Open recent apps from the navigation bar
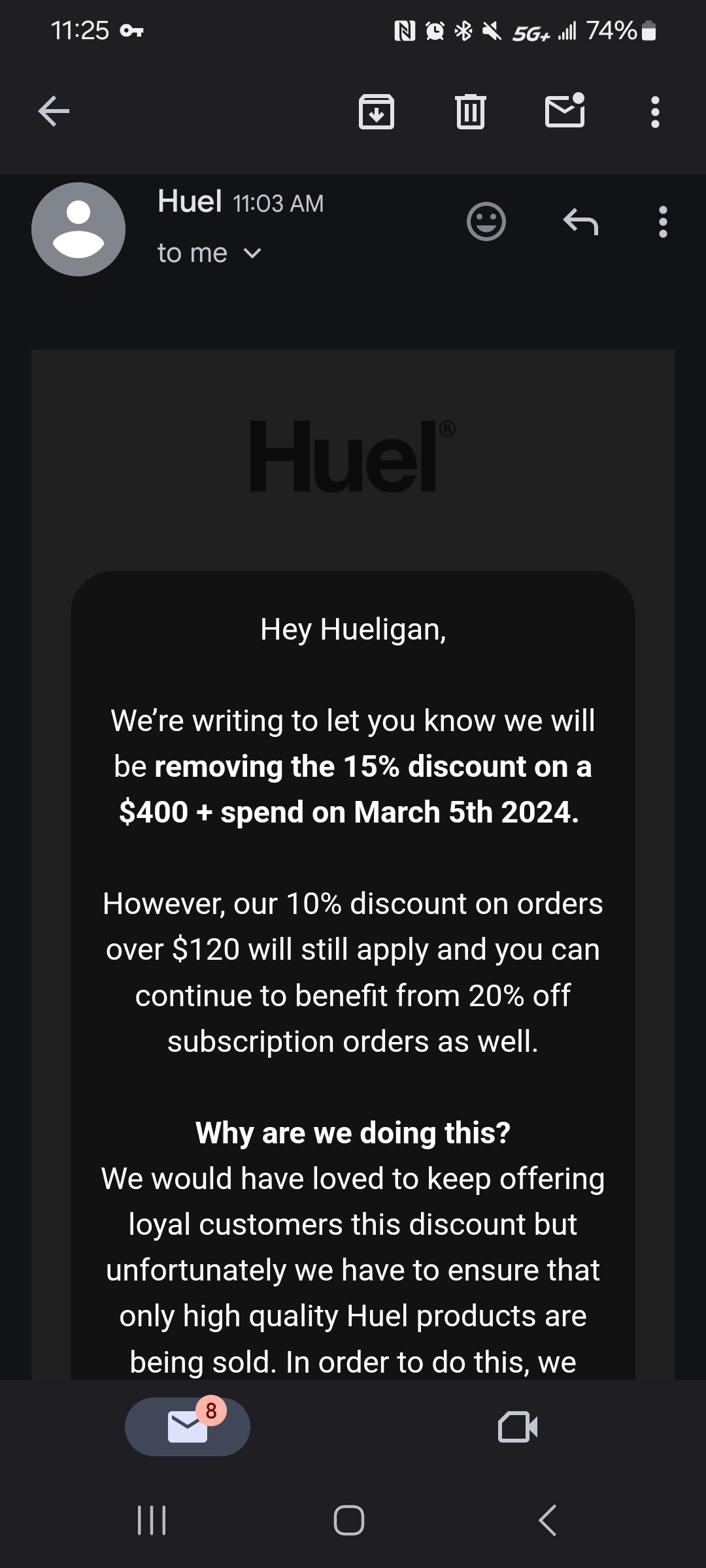 [x=152, y=1520]
